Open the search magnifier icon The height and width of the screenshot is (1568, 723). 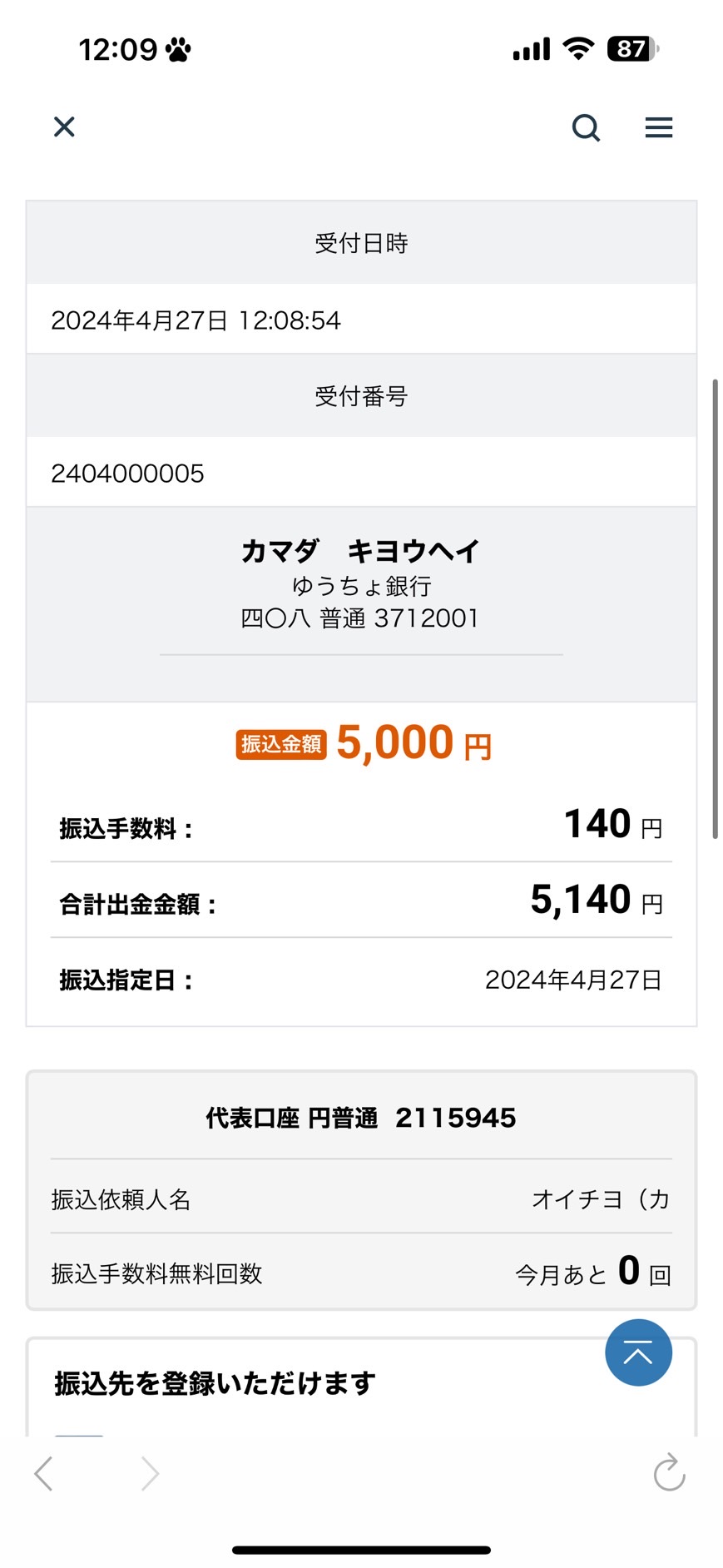click(586, 127)
